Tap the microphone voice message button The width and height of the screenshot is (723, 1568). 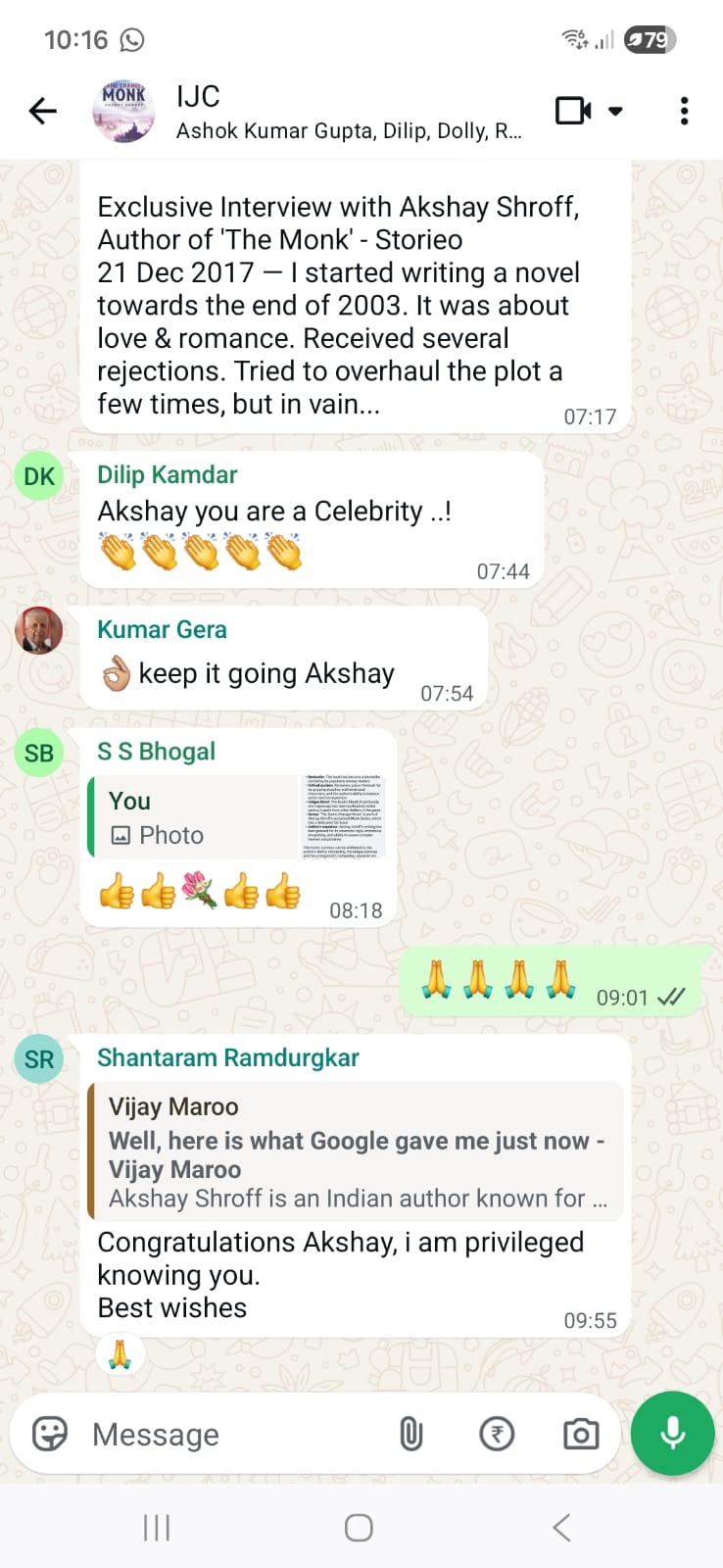672,1433
